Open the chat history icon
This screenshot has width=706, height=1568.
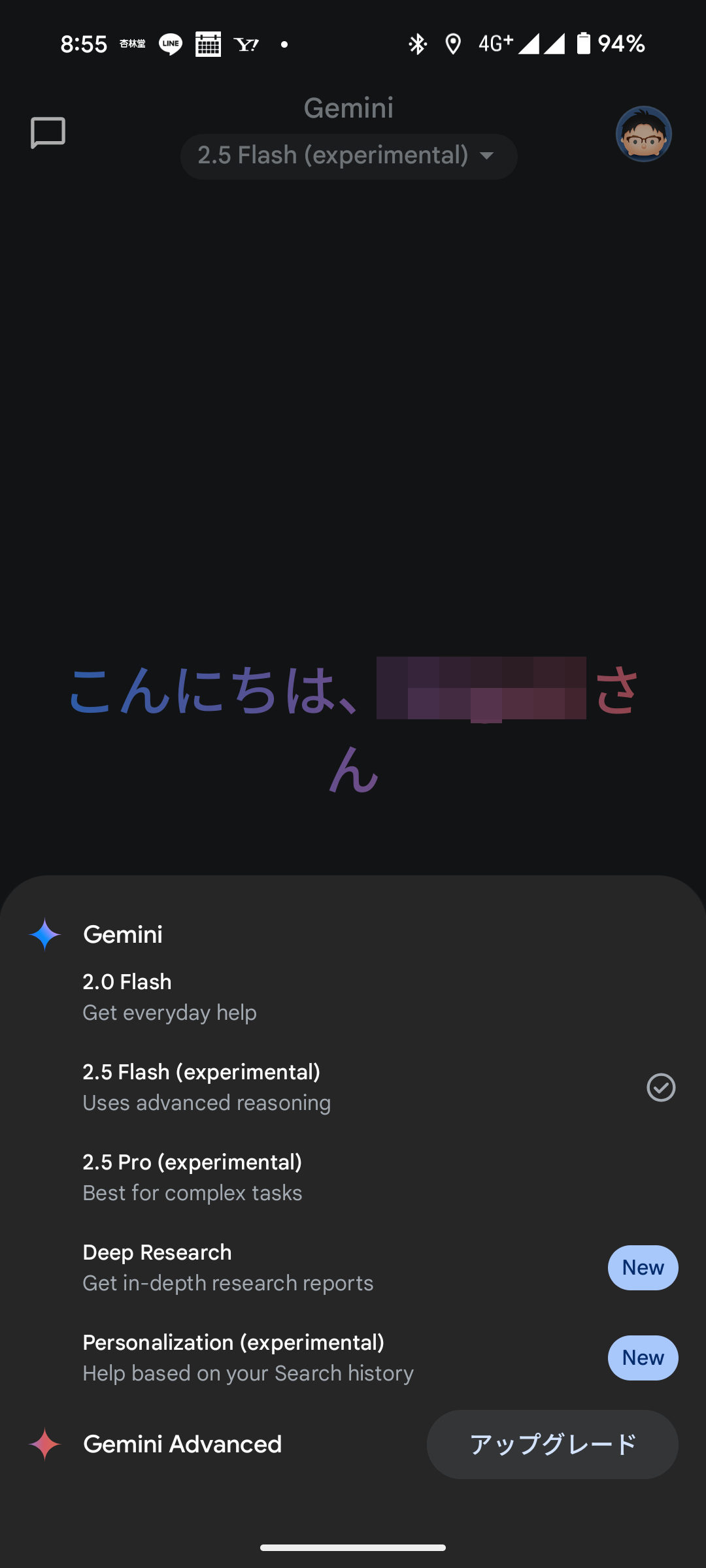pos(48,133)
